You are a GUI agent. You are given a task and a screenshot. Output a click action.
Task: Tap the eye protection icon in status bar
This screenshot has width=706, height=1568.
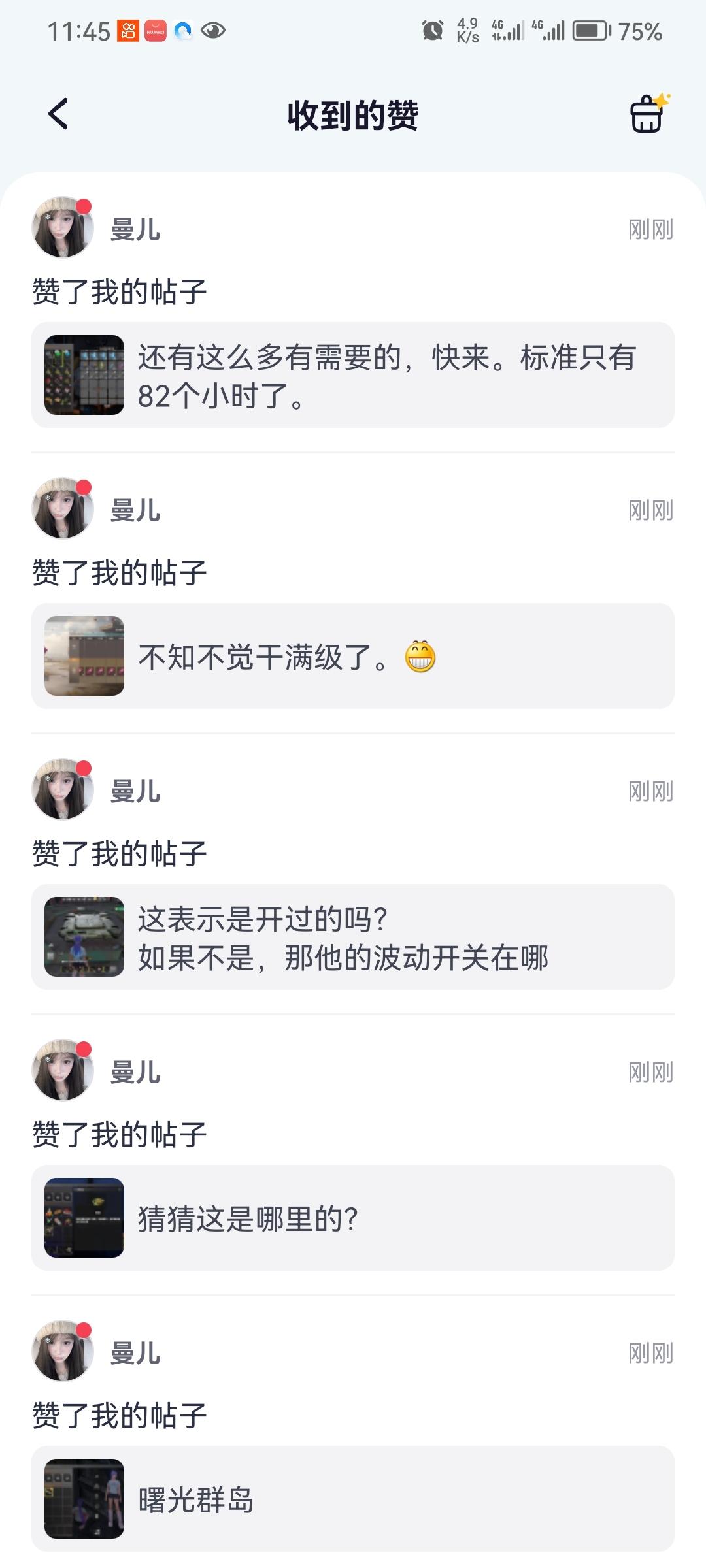click(211, 31)
